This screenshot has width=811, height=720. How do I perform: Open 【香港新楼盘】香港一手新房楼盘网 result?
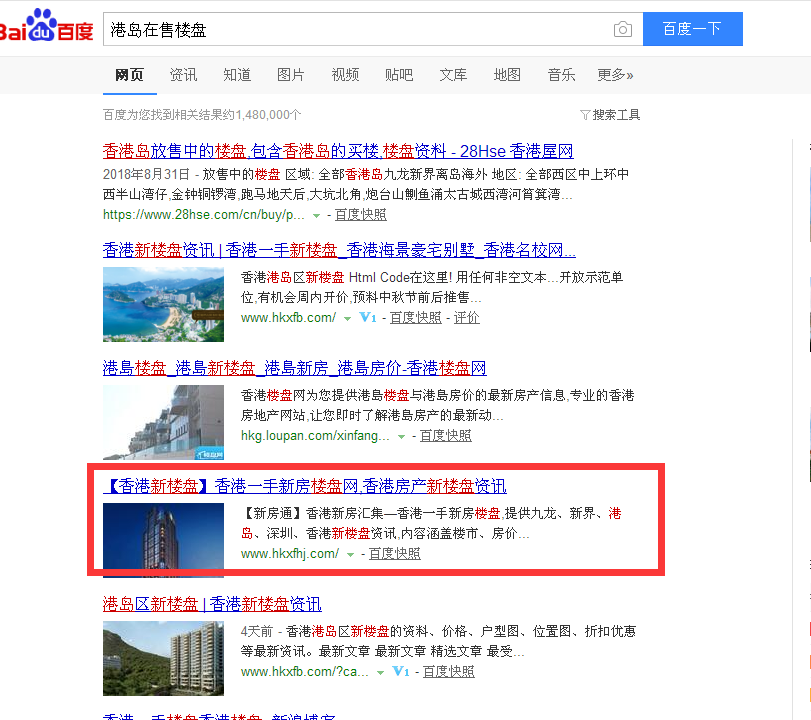point(305,486)
